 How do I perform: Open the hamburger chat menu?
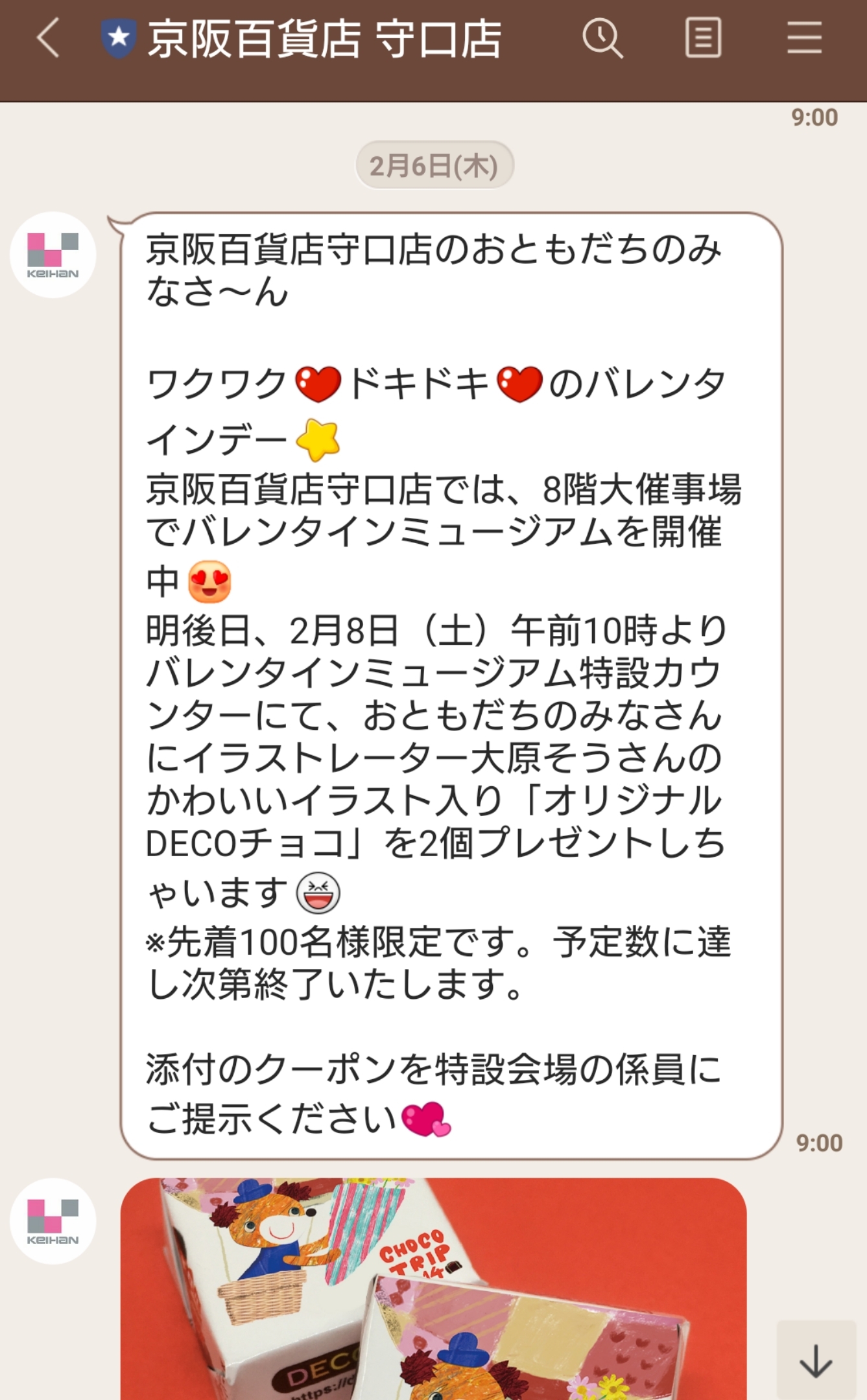(x=804, y=39)
